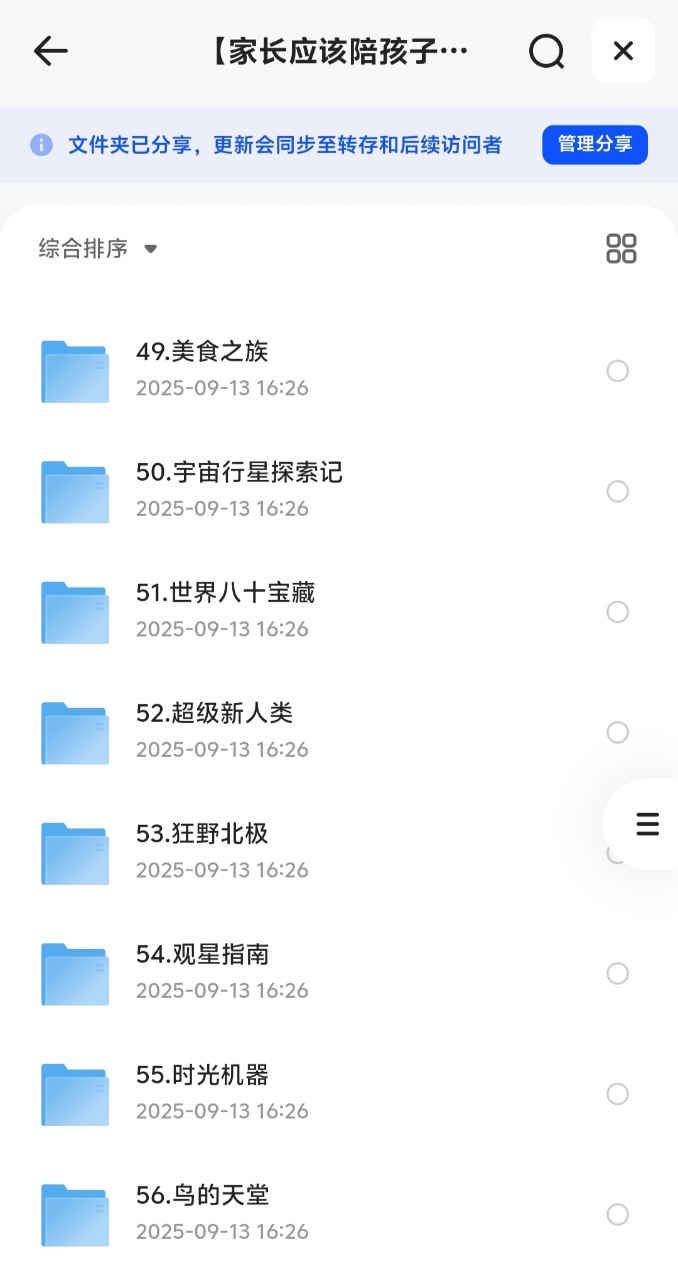Image resolution: width=678 pixels, height=1278 pixels.
Task: Open the search magnifier icon
Action: pyautogui.click(x=546, y=51)
